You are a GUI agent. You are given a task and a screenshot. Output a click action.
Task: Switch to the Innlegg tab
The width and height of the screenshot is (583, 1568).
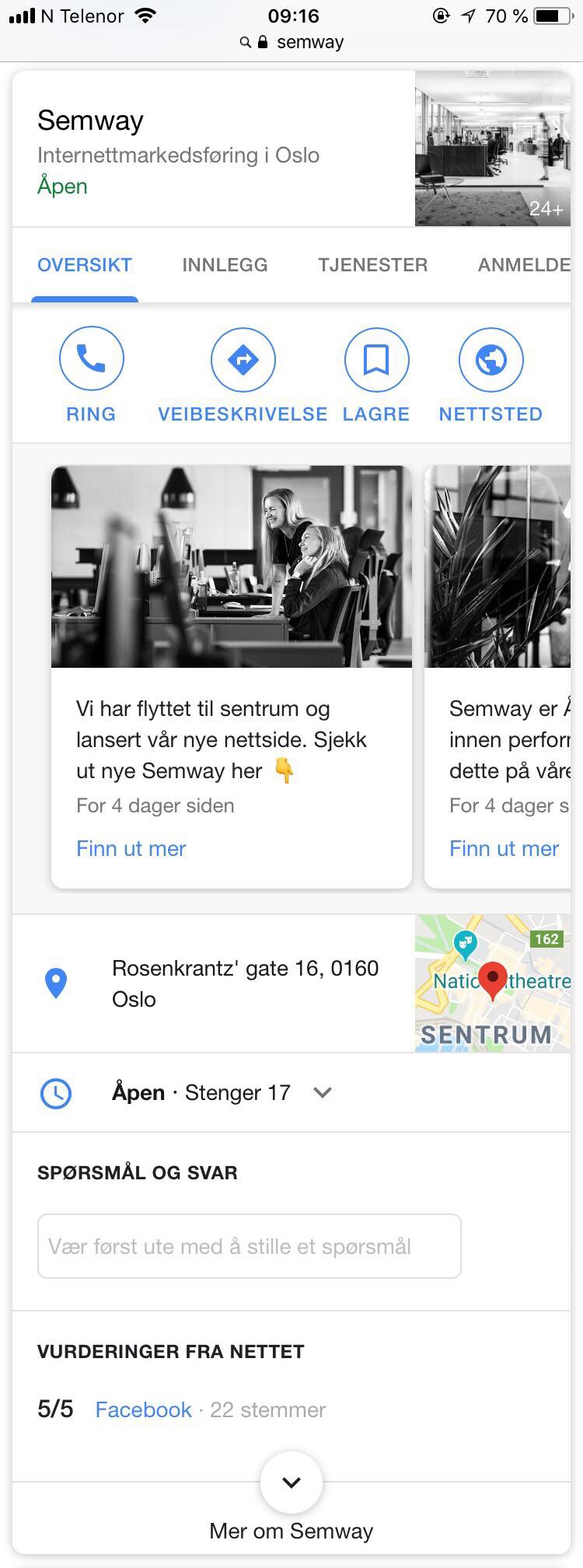[x=225, y=265]
